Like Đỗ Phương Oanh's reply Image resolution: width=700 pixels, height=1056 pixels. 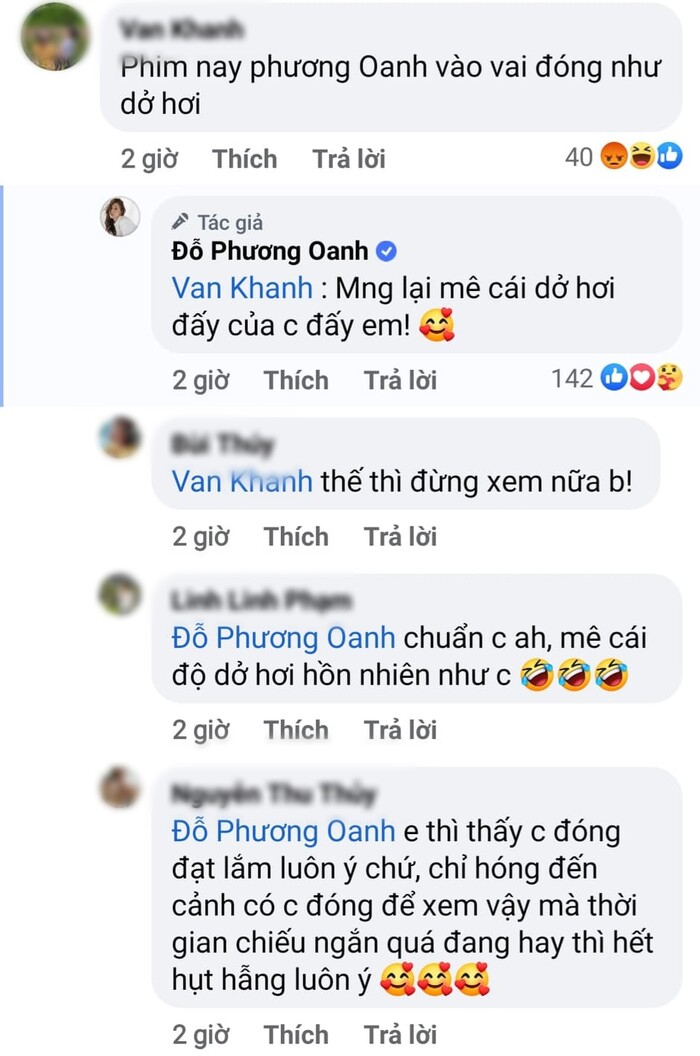tap(296, 380)
